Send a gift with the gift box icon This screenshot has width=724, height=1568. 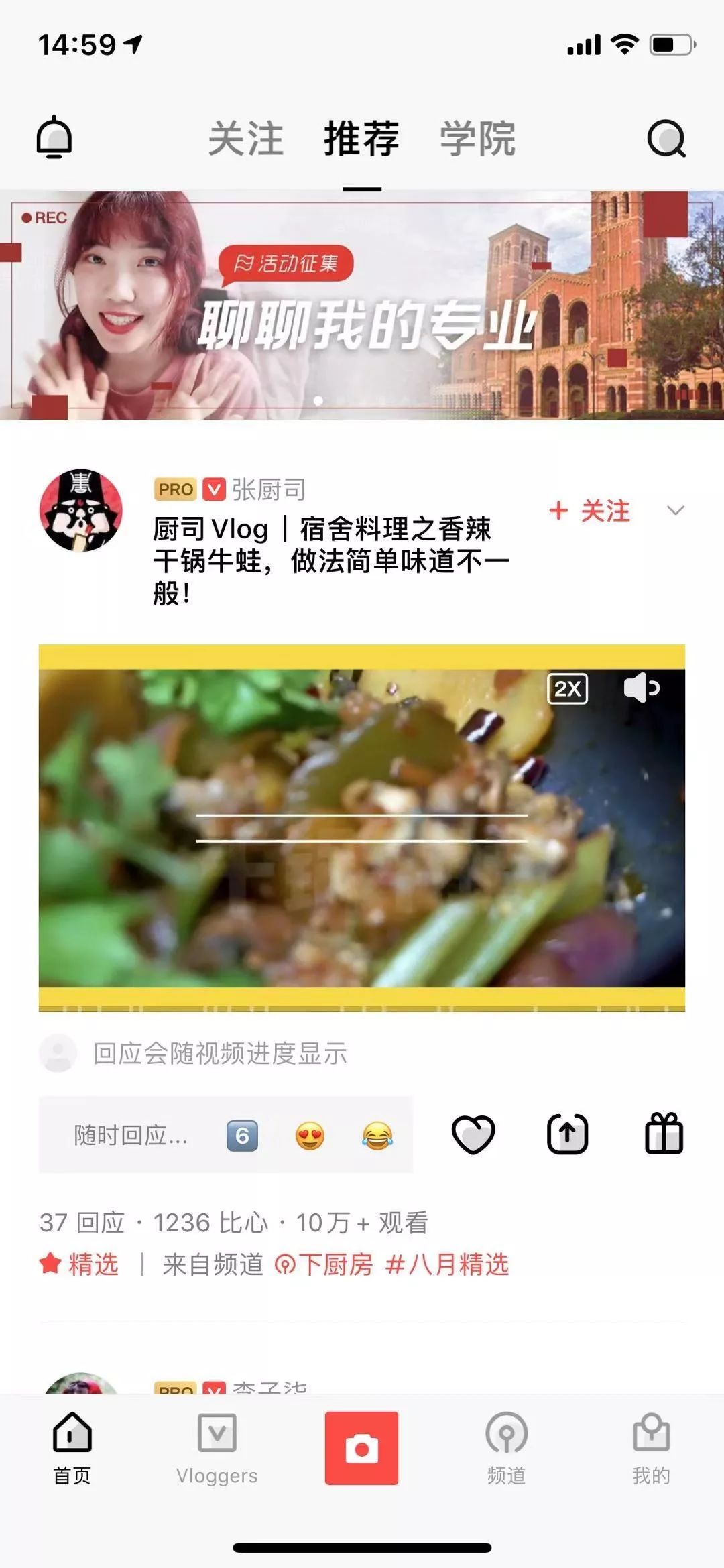pyautogui.click(x=663, y=1134)
